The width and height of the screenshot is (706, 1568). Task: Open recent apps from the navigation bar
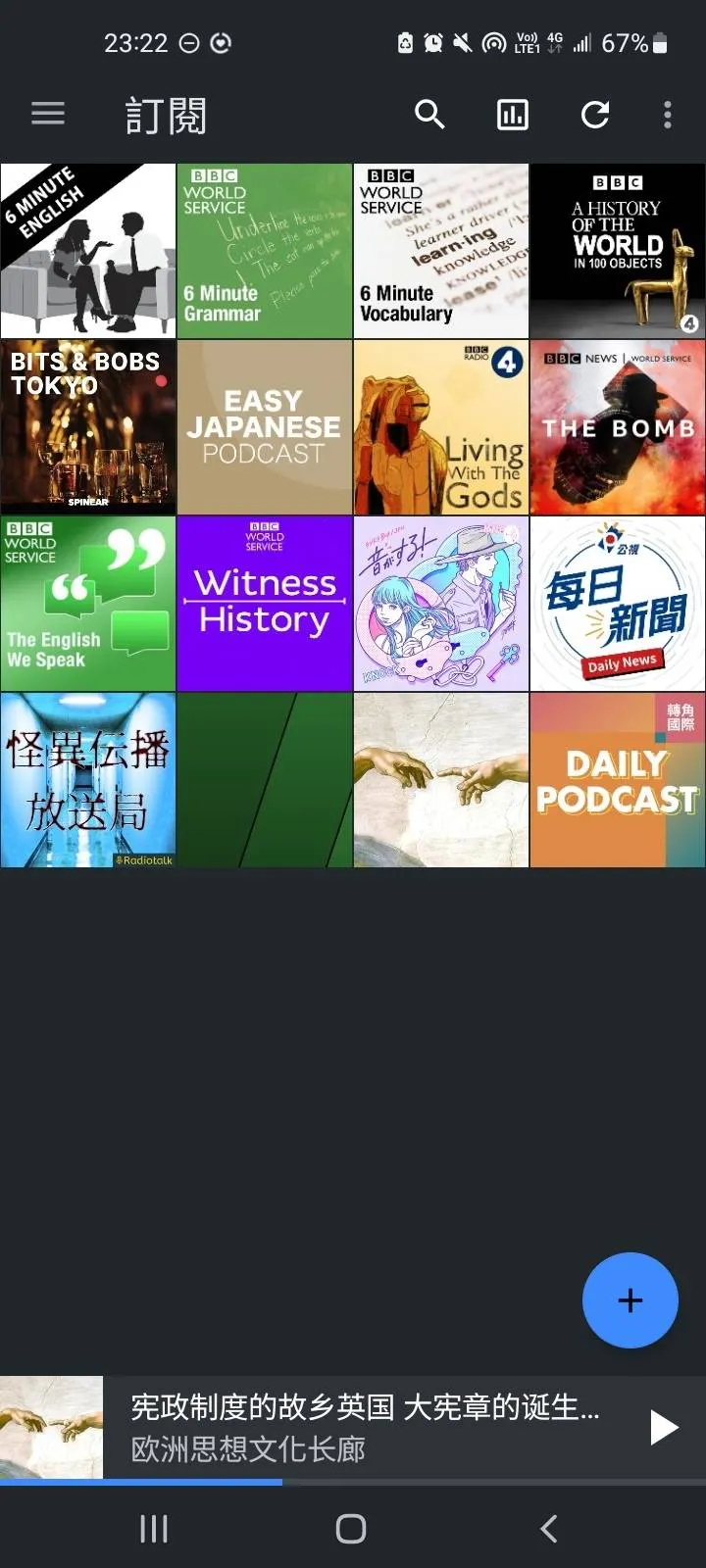pos(152,1527)
